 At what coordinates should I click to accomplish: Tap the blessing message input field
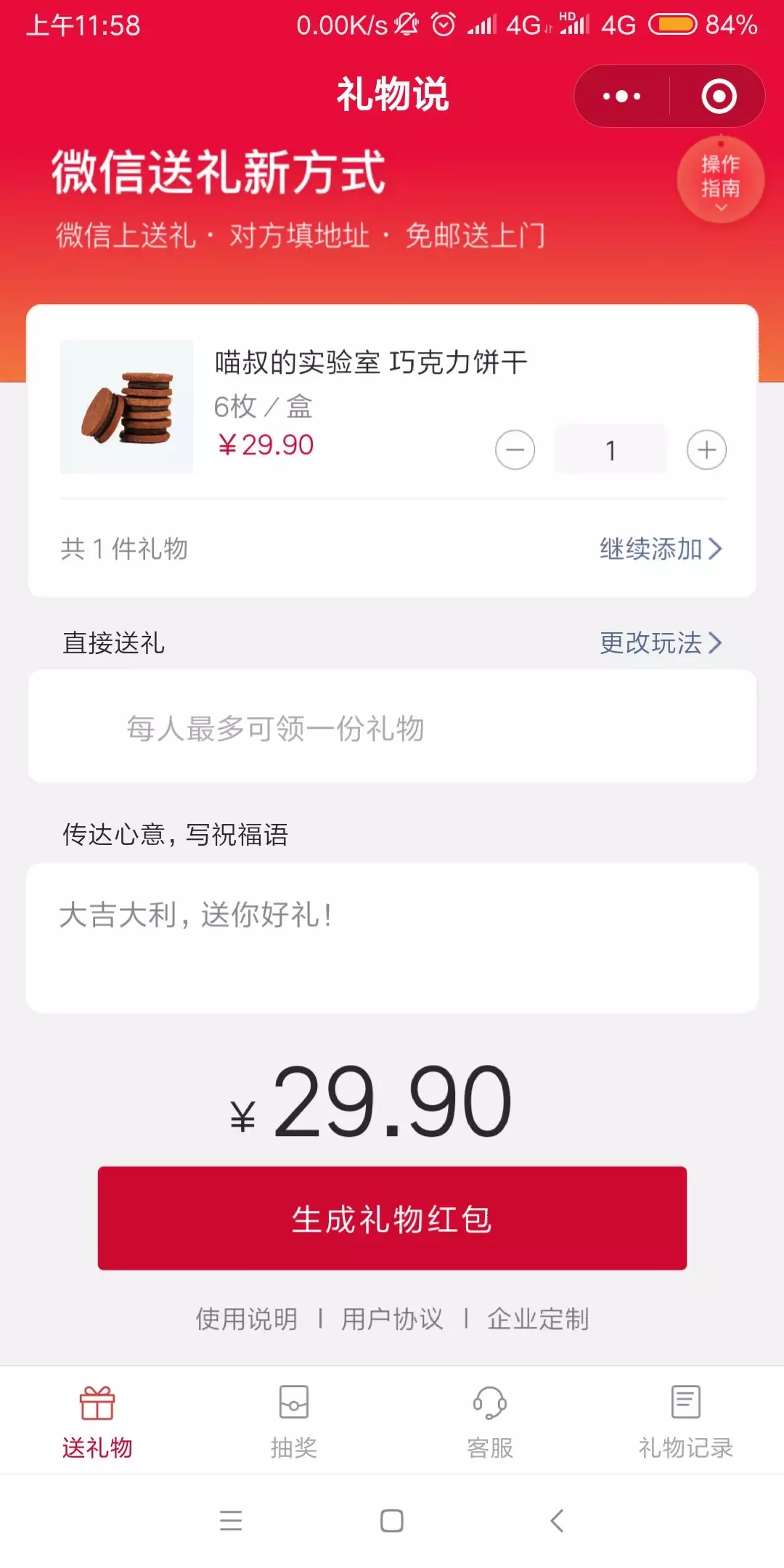pos(392,936)
